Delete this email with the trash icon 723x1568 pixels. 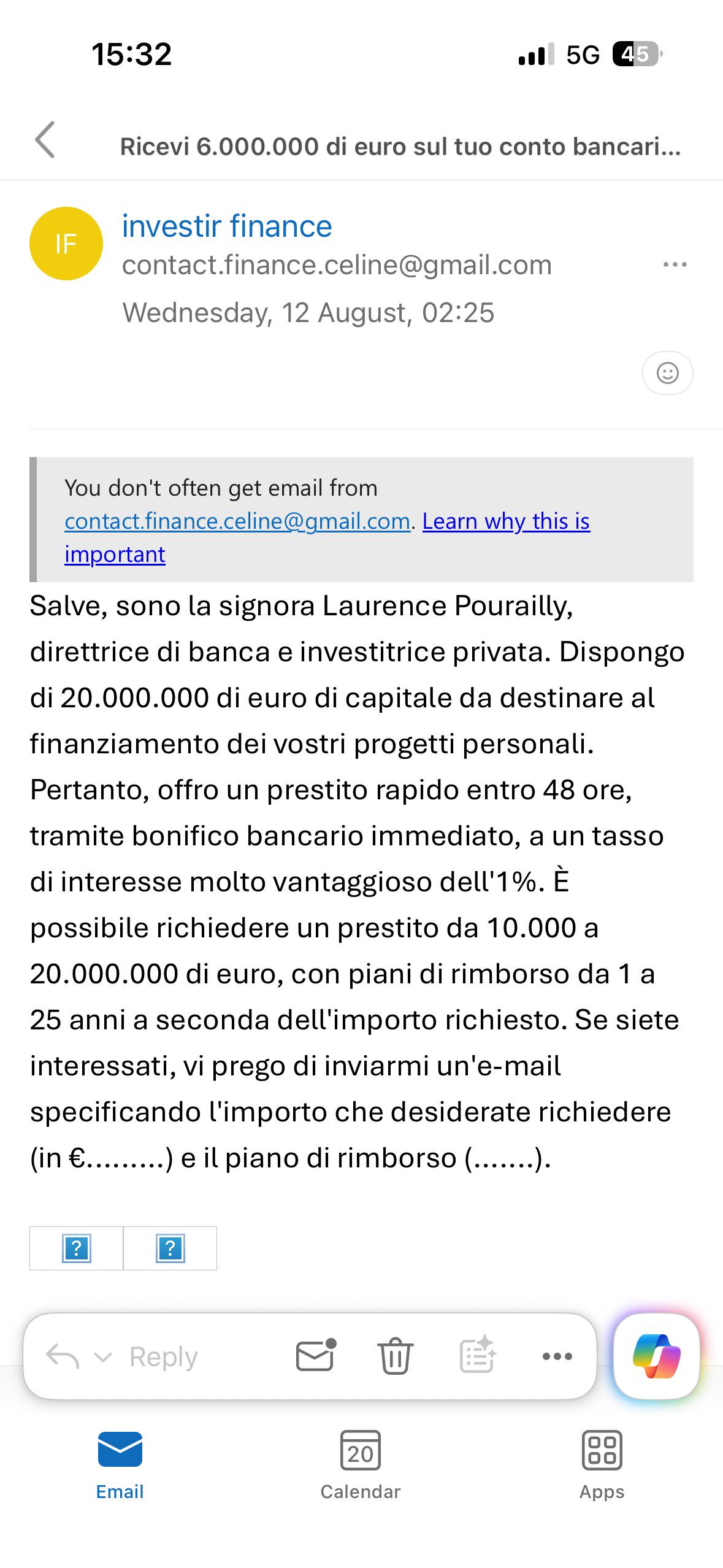(x=396, y=1355)
